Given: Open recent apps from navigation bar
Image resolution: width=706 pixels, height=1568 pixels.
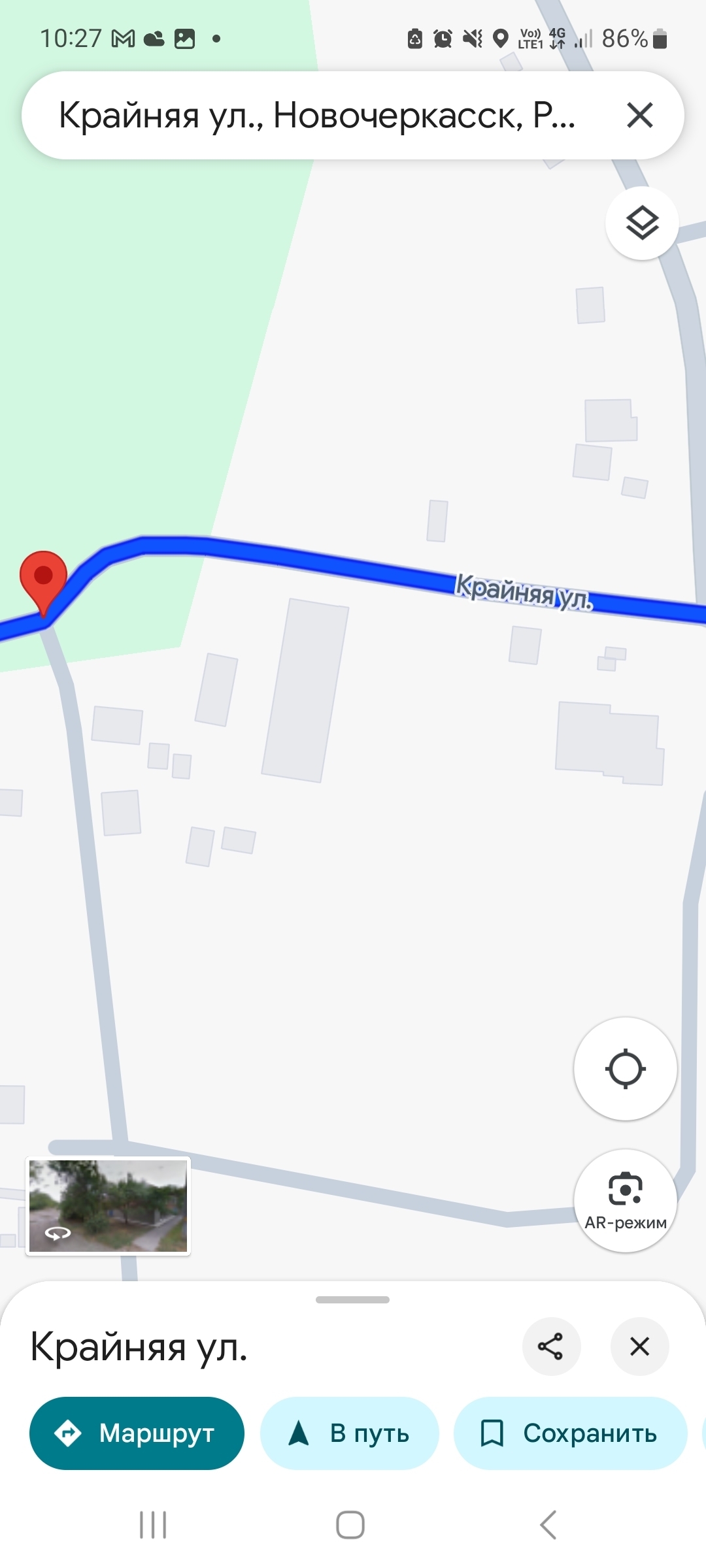Looking at the screenshot, I should tap(153, 1525).
